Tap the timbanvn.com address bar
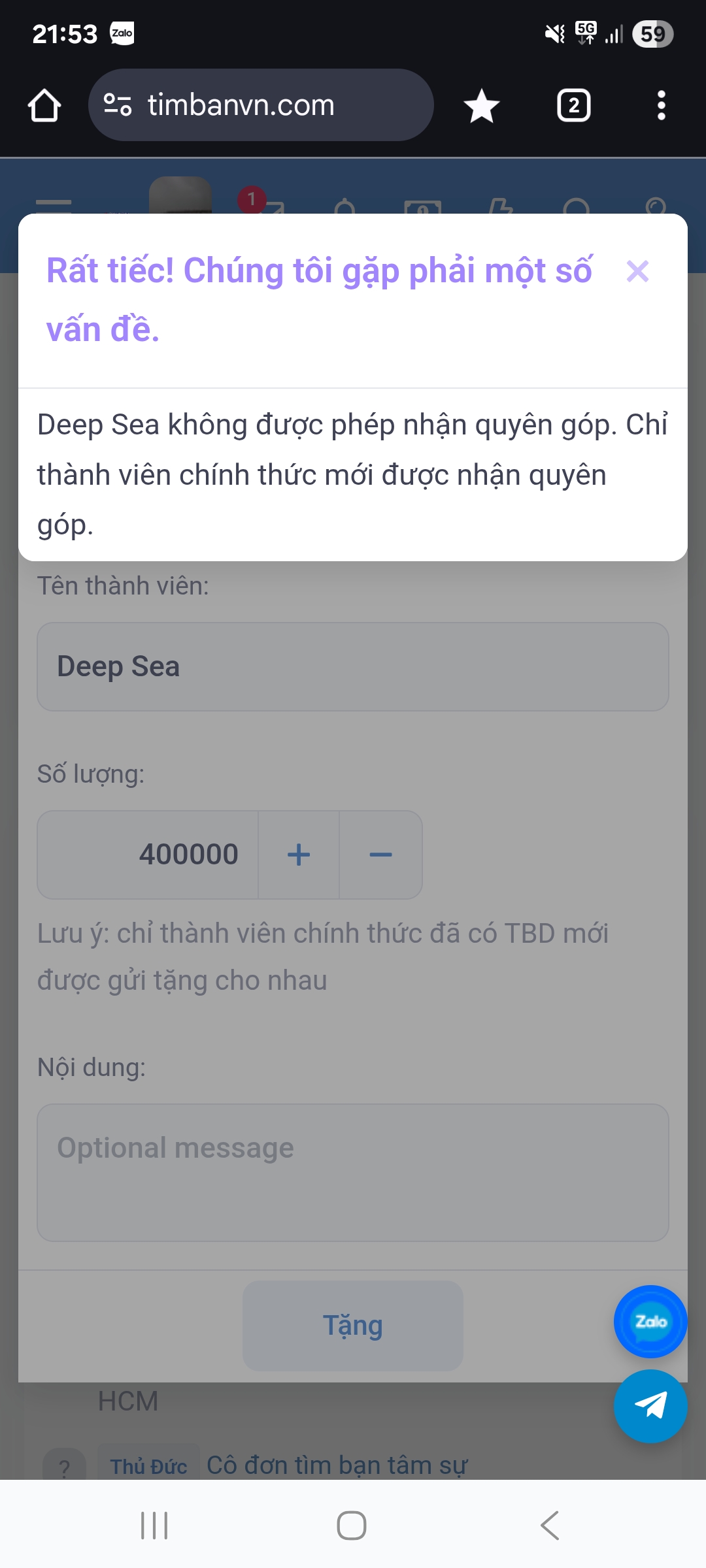 261,105
